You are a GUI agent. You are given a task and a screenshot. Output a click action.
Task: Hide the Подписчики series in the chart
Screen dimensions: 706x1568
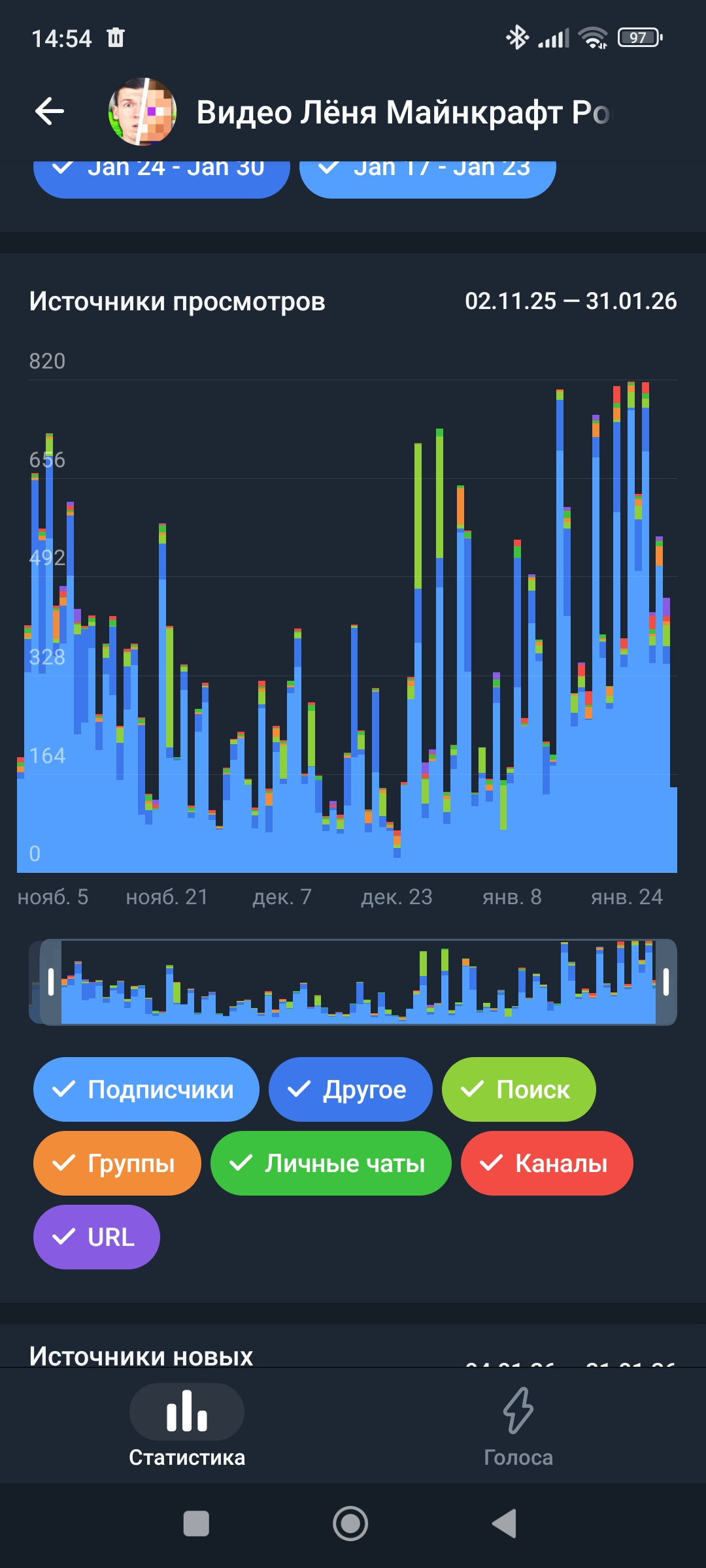(x=146, y=1089)
